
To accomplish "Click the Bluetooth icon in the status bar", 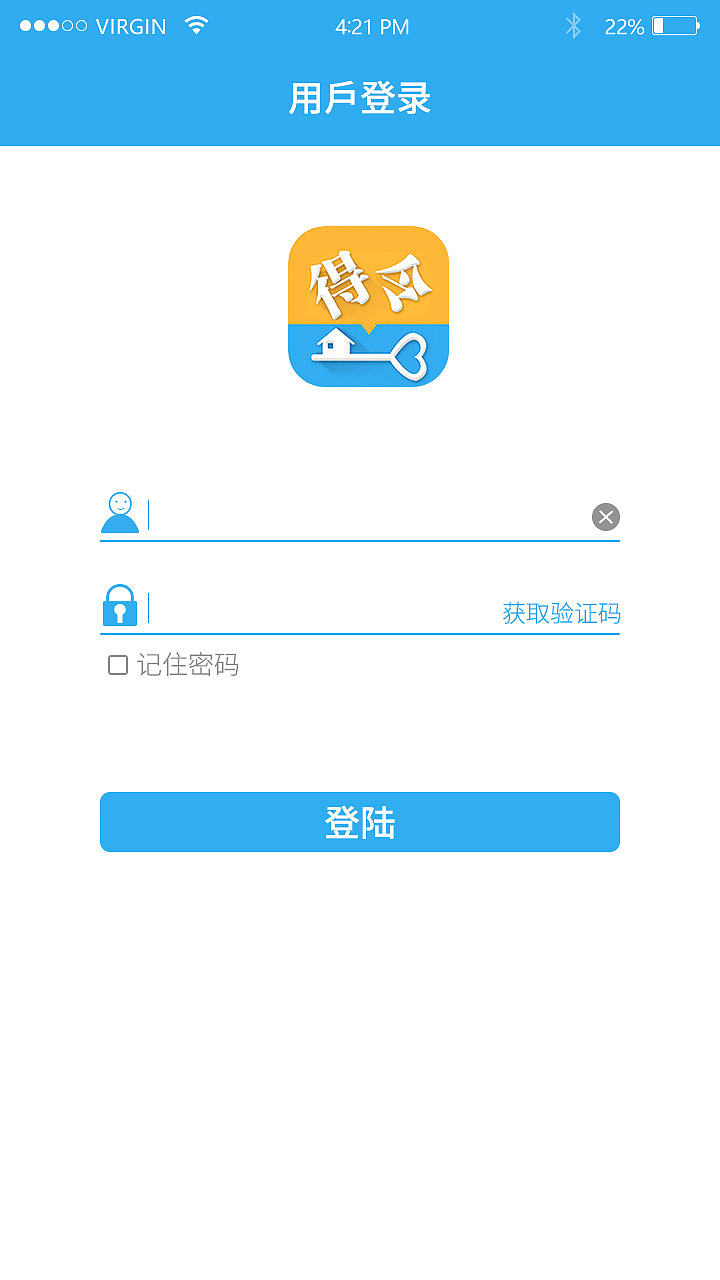I will pos(573,27).
